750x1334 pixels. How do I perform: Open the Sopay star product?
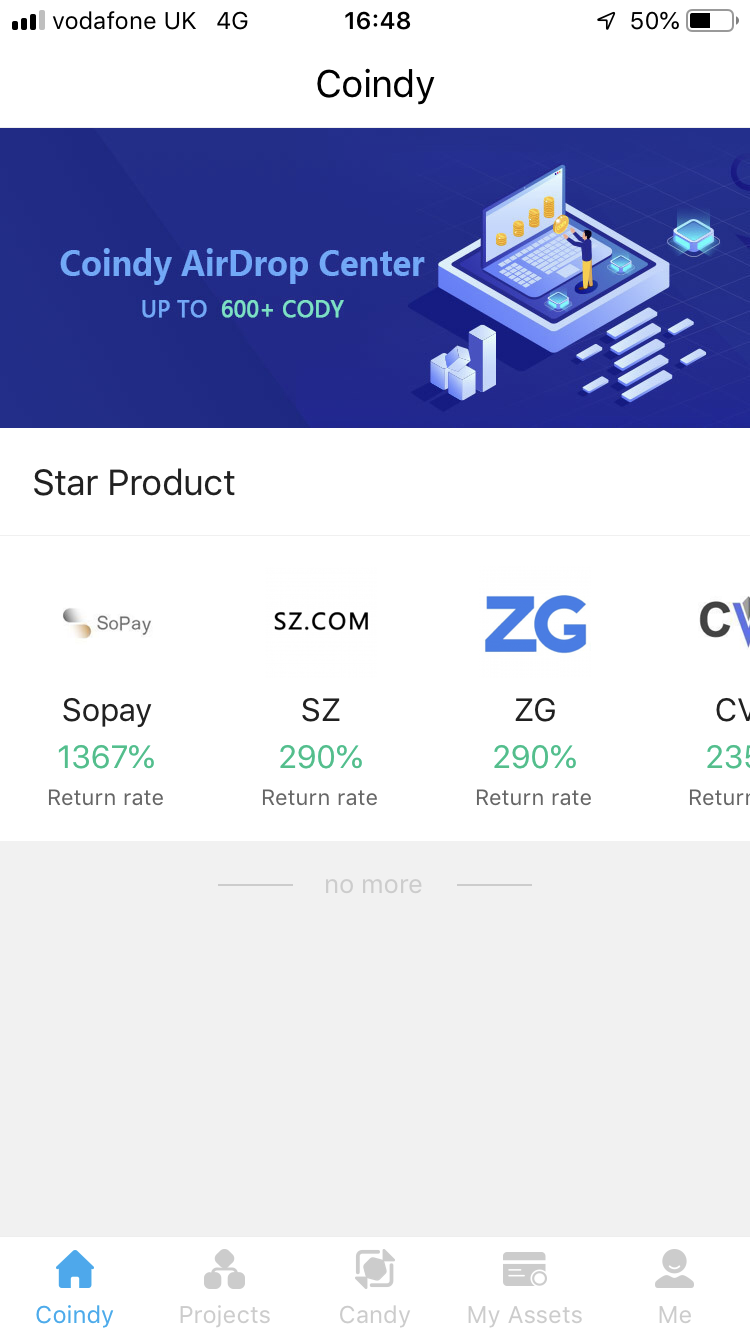coord(107,691)
